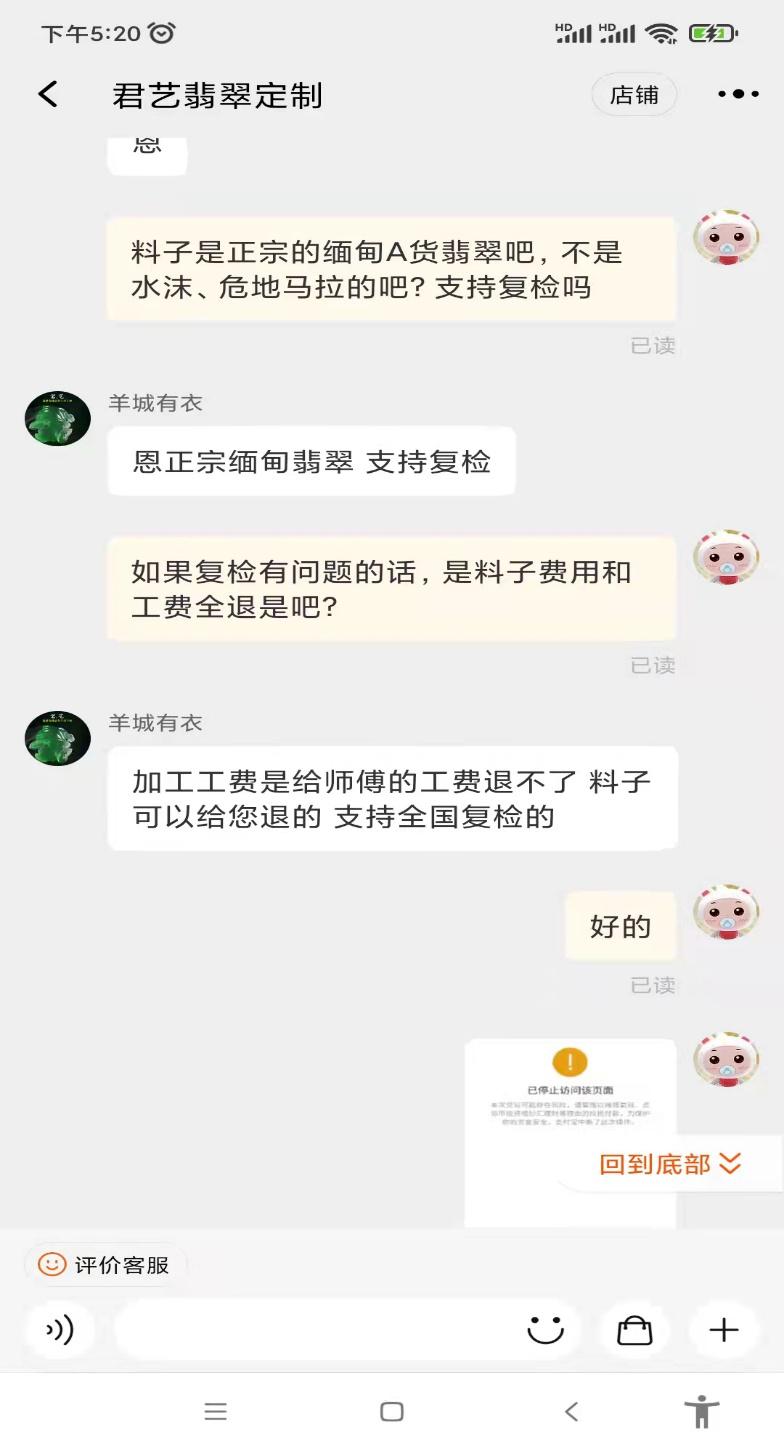Open the shopping bag icon near input

point(635,1330)
